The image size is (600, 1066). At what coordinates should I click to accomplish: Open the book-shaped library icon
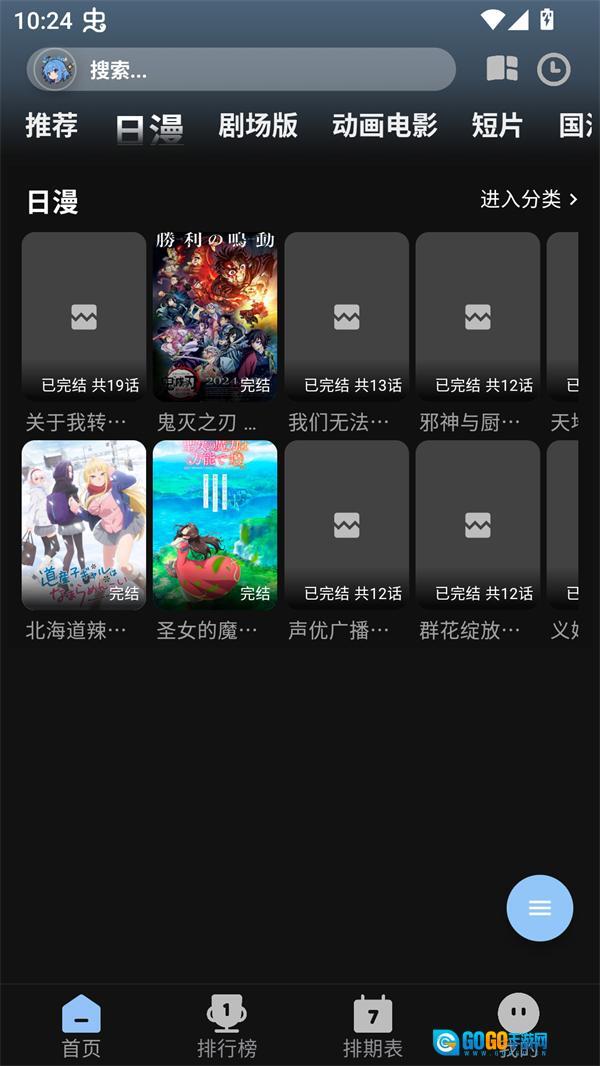(x=502, y=68)
